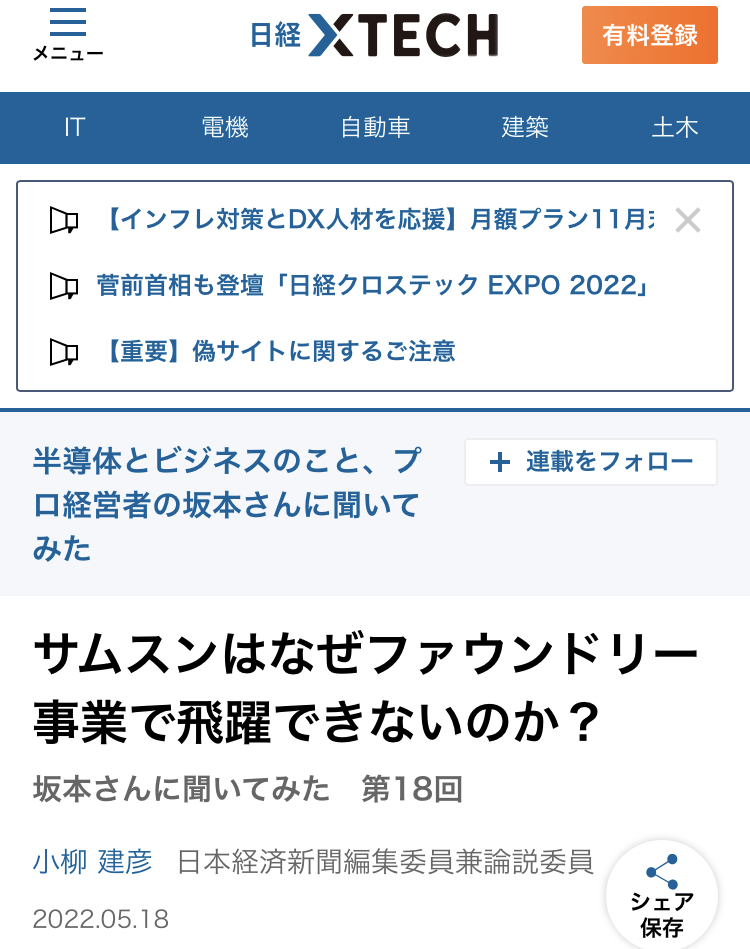The height and width of the screenshot is (949, 750).
Task: Open the メニュー hamburger menu
Action: coord(68,34)
